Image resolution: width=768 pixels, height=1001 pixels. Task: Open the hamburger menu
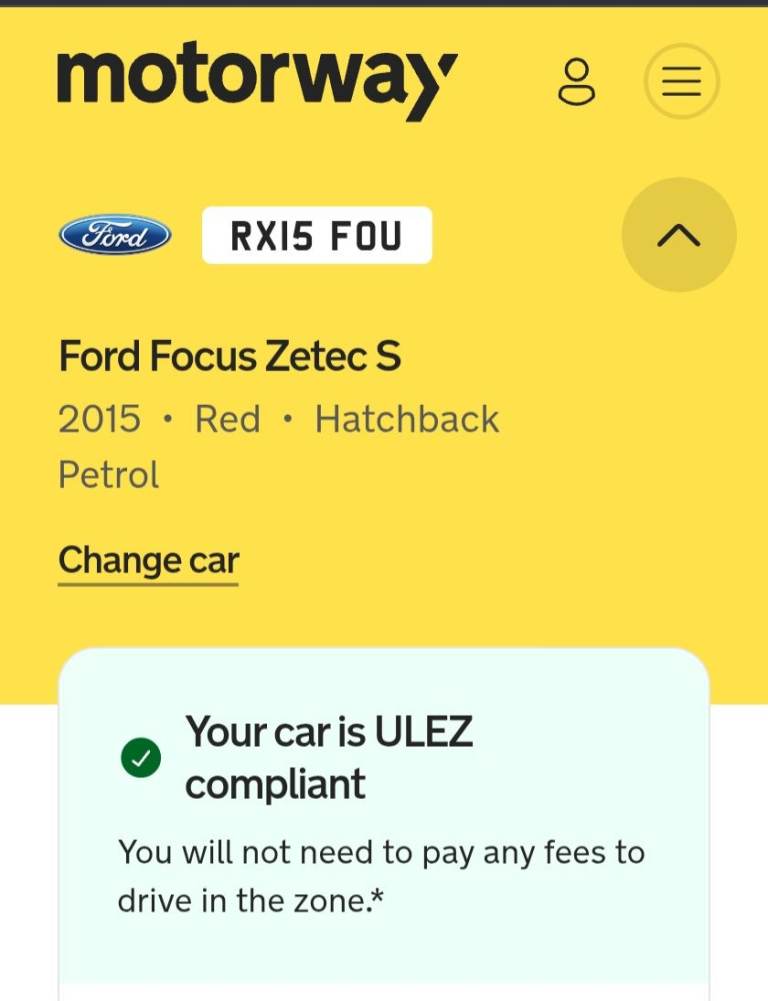pyautogui.click(x=681, y=82)
